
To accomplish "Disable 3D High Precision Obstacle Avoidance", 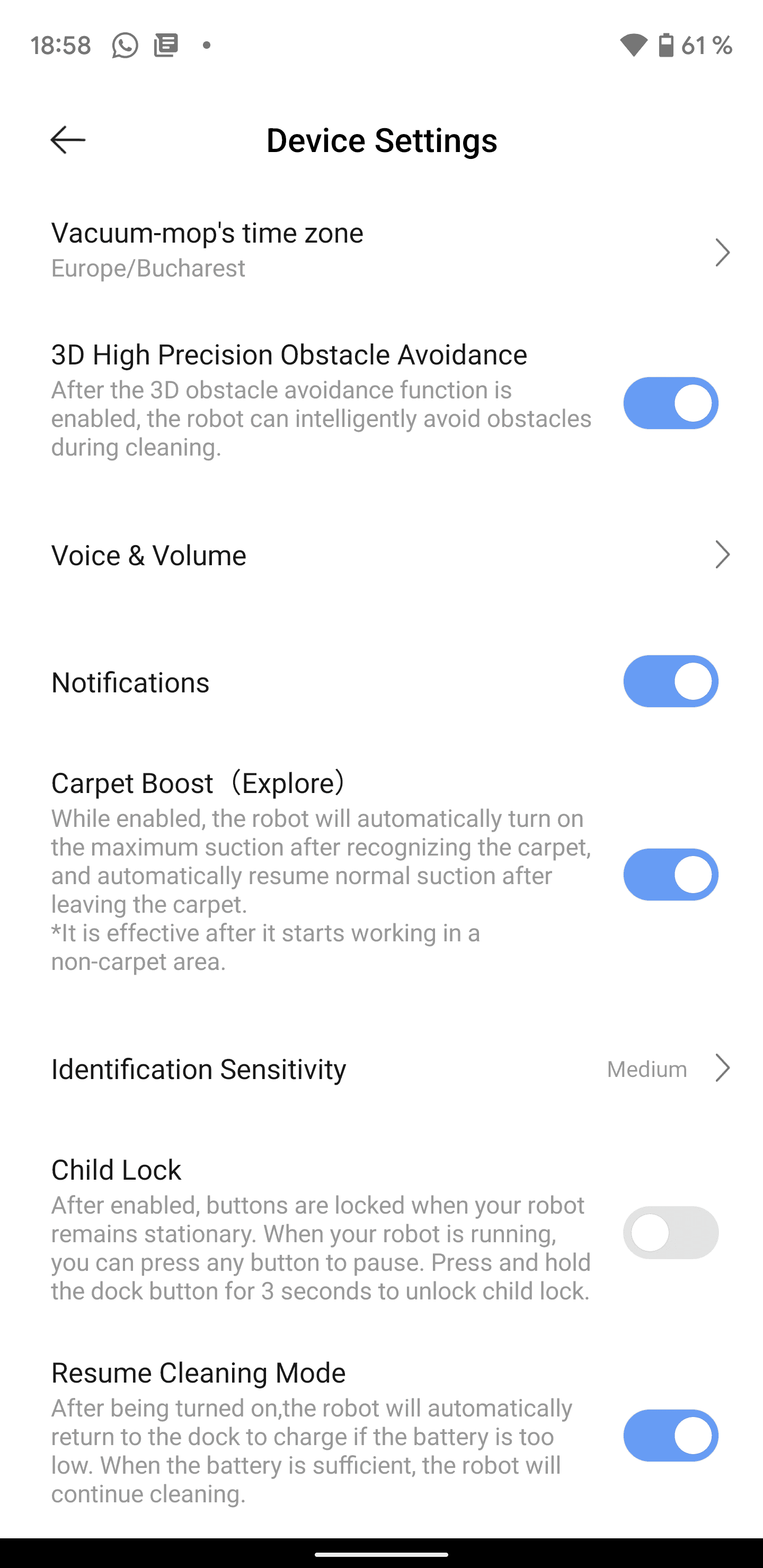I will tap(670, 403).
